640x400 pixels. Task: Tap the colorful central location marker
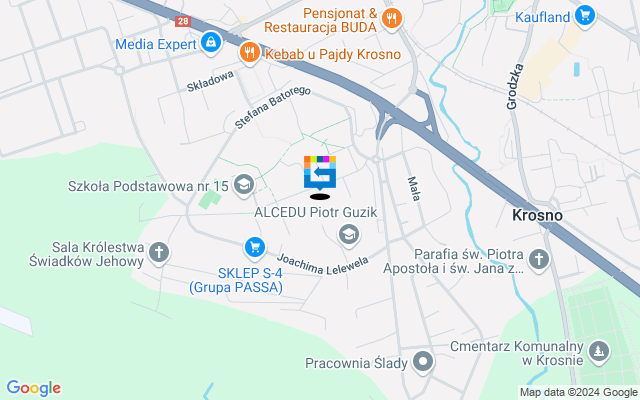(x=320, y=173)
